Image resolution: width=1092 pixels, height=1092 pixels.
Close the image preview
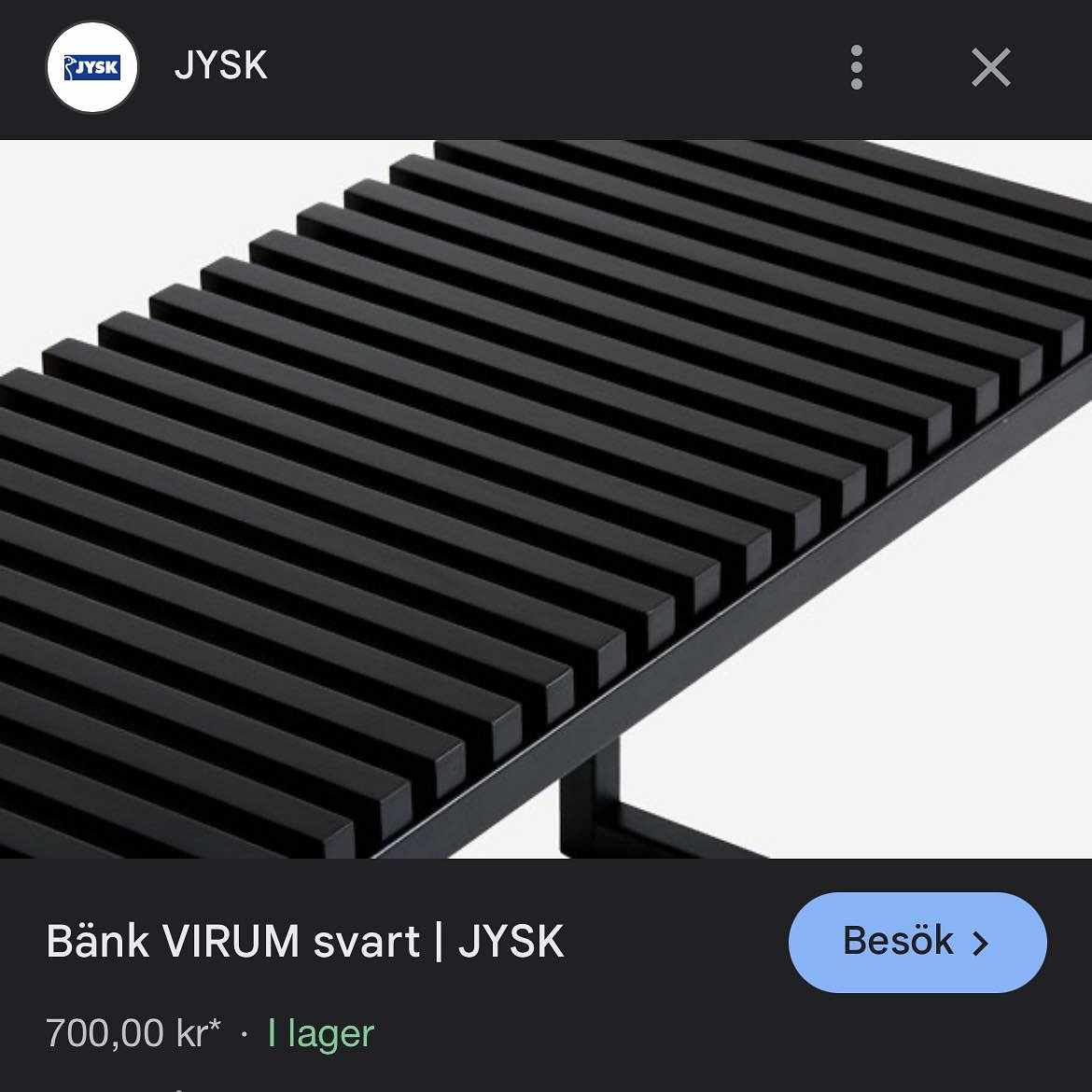pos(990,67)
